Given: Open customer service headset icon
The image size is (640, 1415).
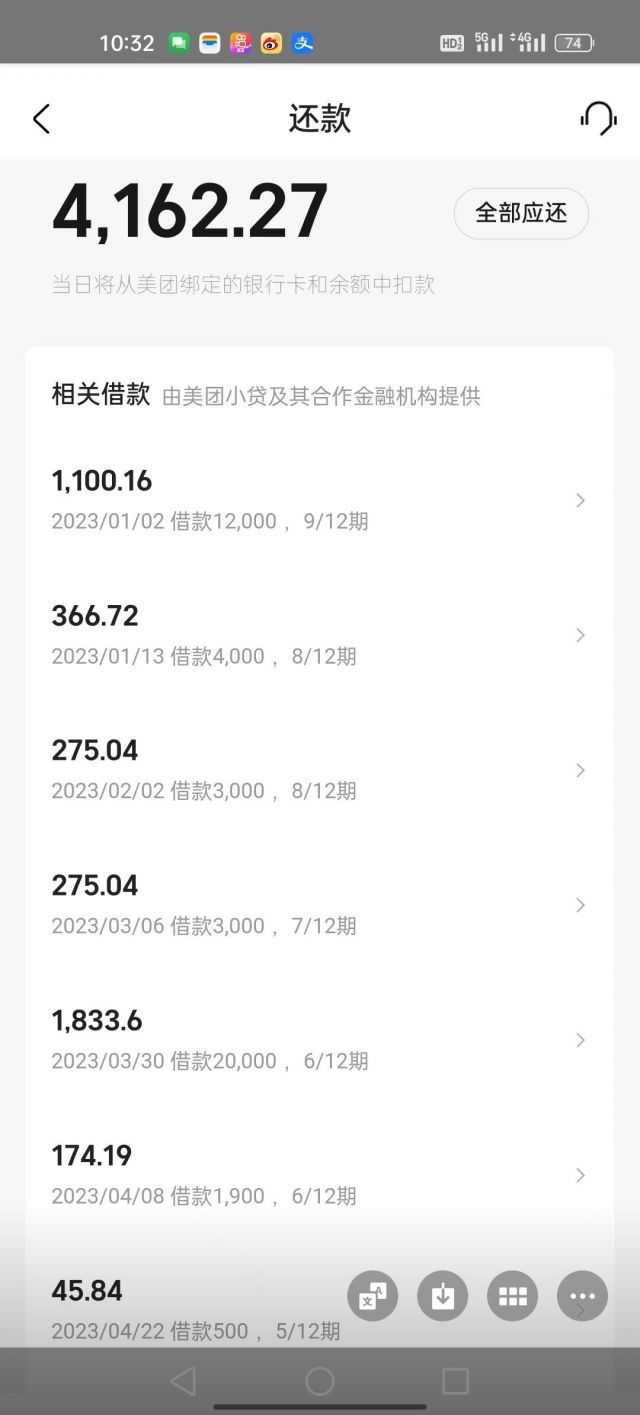Looking at the screenshot, I should (598, 118).
